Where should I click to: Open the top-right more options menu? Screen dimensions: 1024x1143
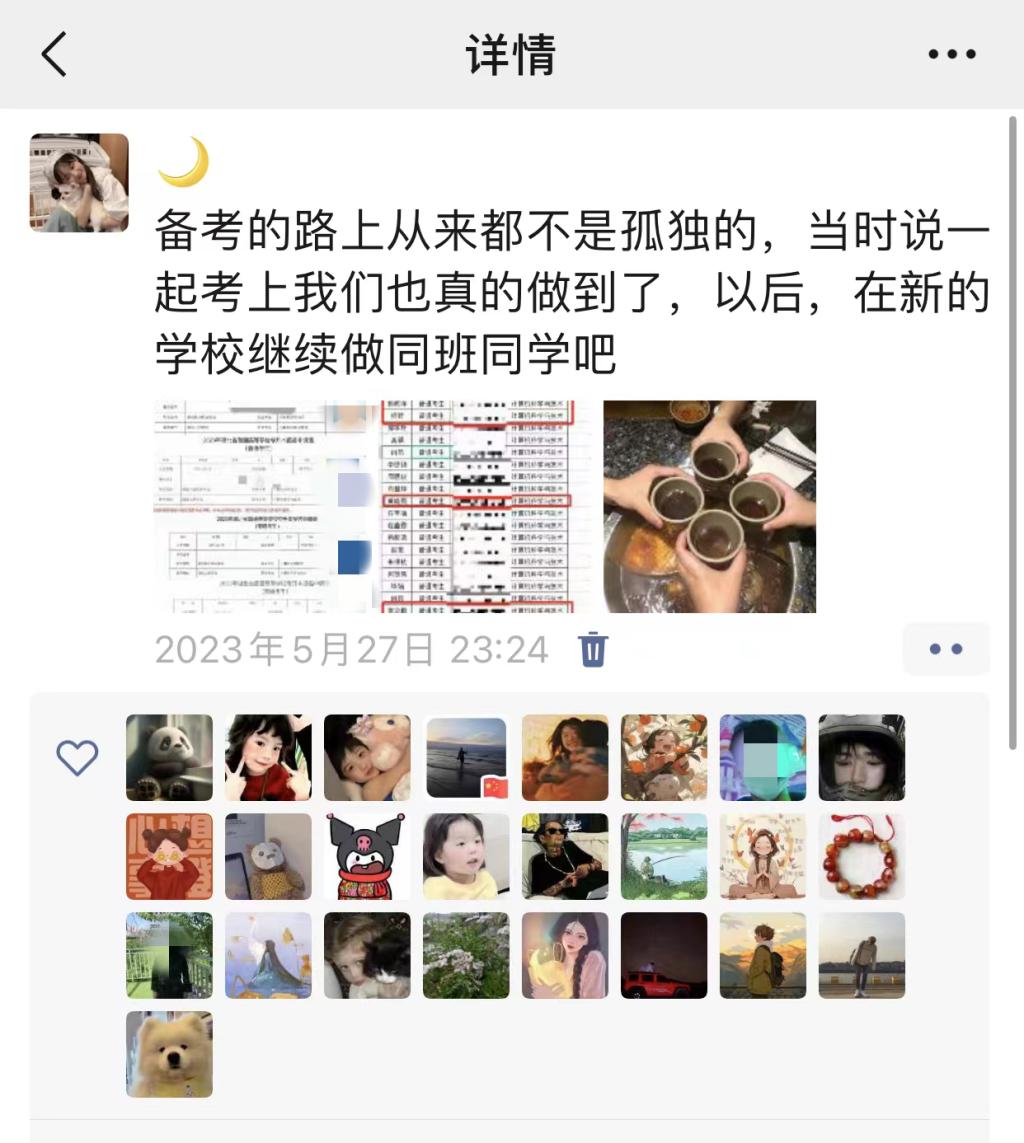951,54
